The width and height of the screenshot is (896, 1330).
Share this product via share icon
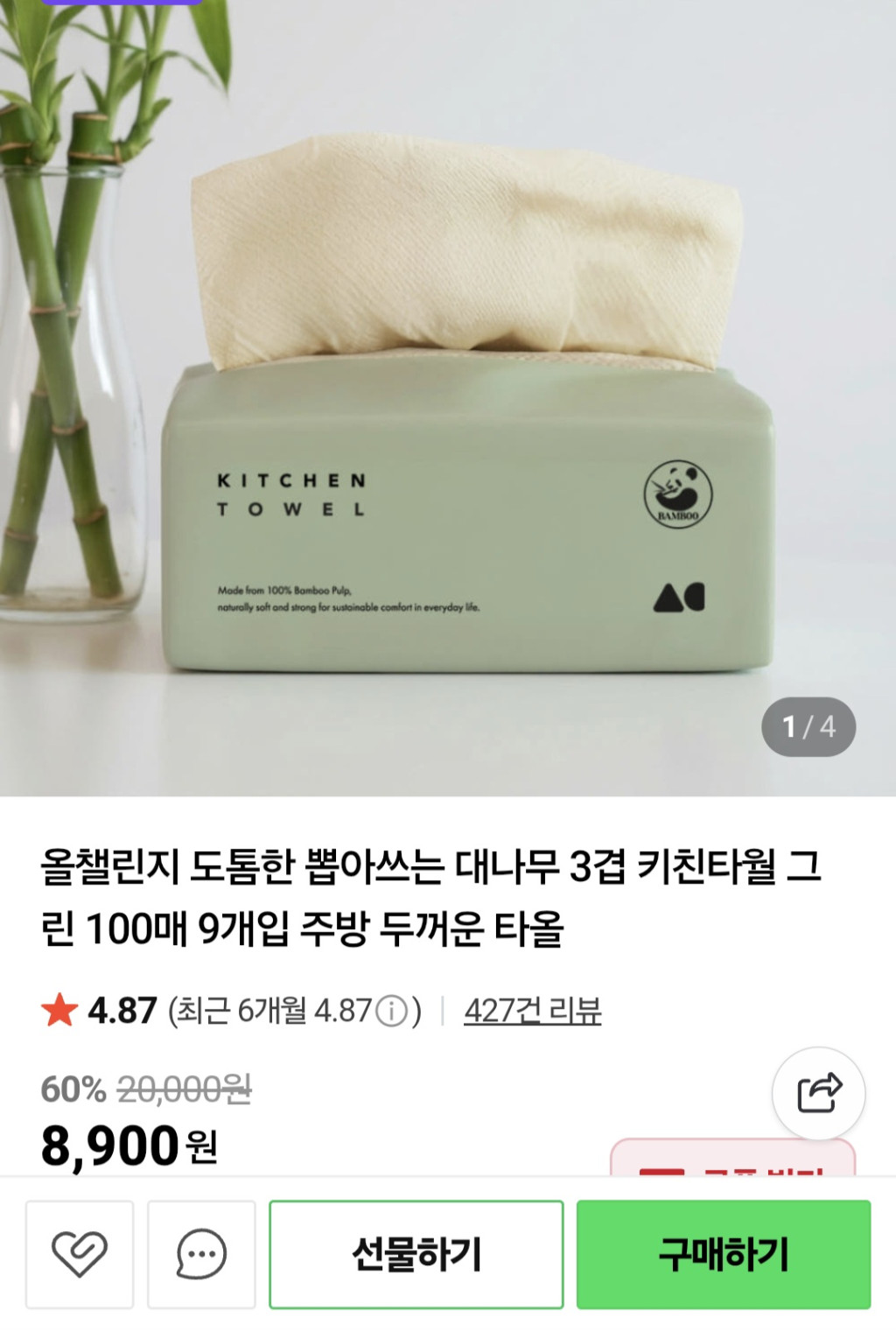(819, 1093)
